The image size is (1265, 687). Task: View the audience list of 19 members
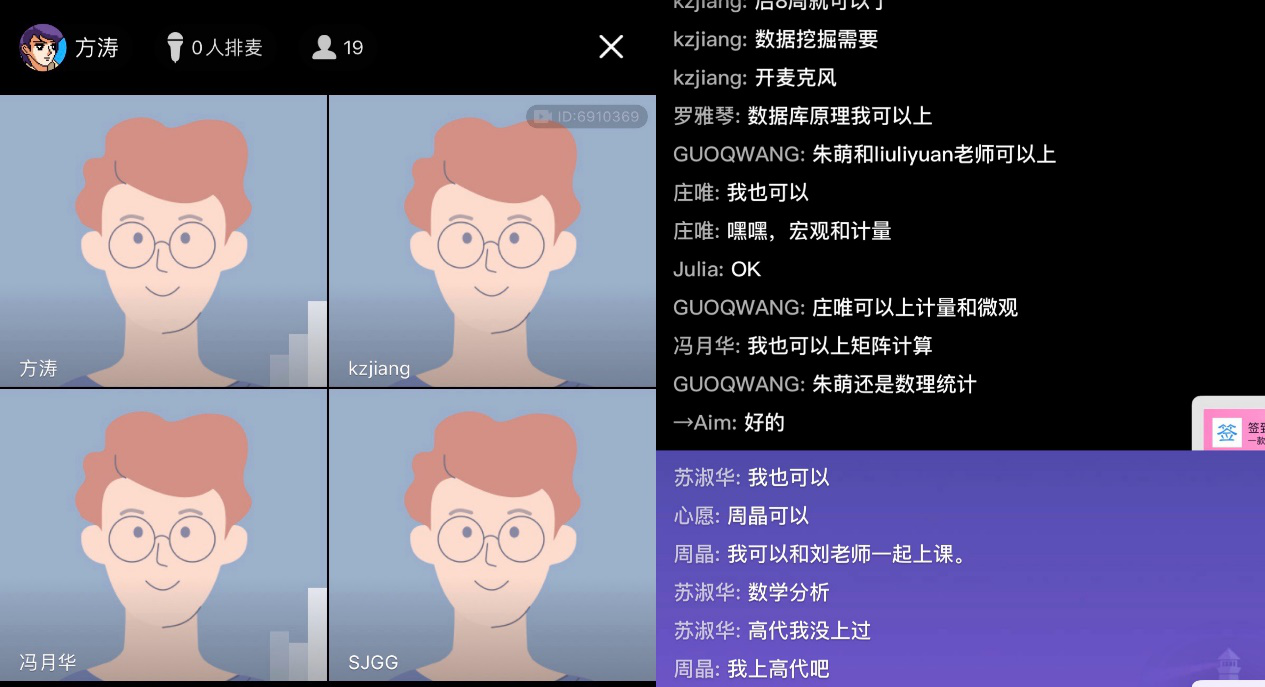(x=338, y=47)
